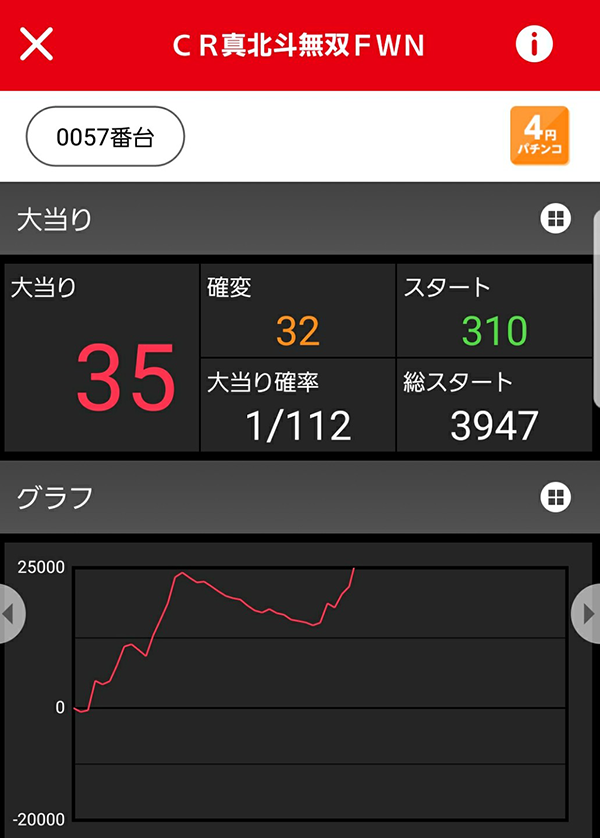Tap the 4円パチンコ badge
600x838 pixels.
(539, 136)
